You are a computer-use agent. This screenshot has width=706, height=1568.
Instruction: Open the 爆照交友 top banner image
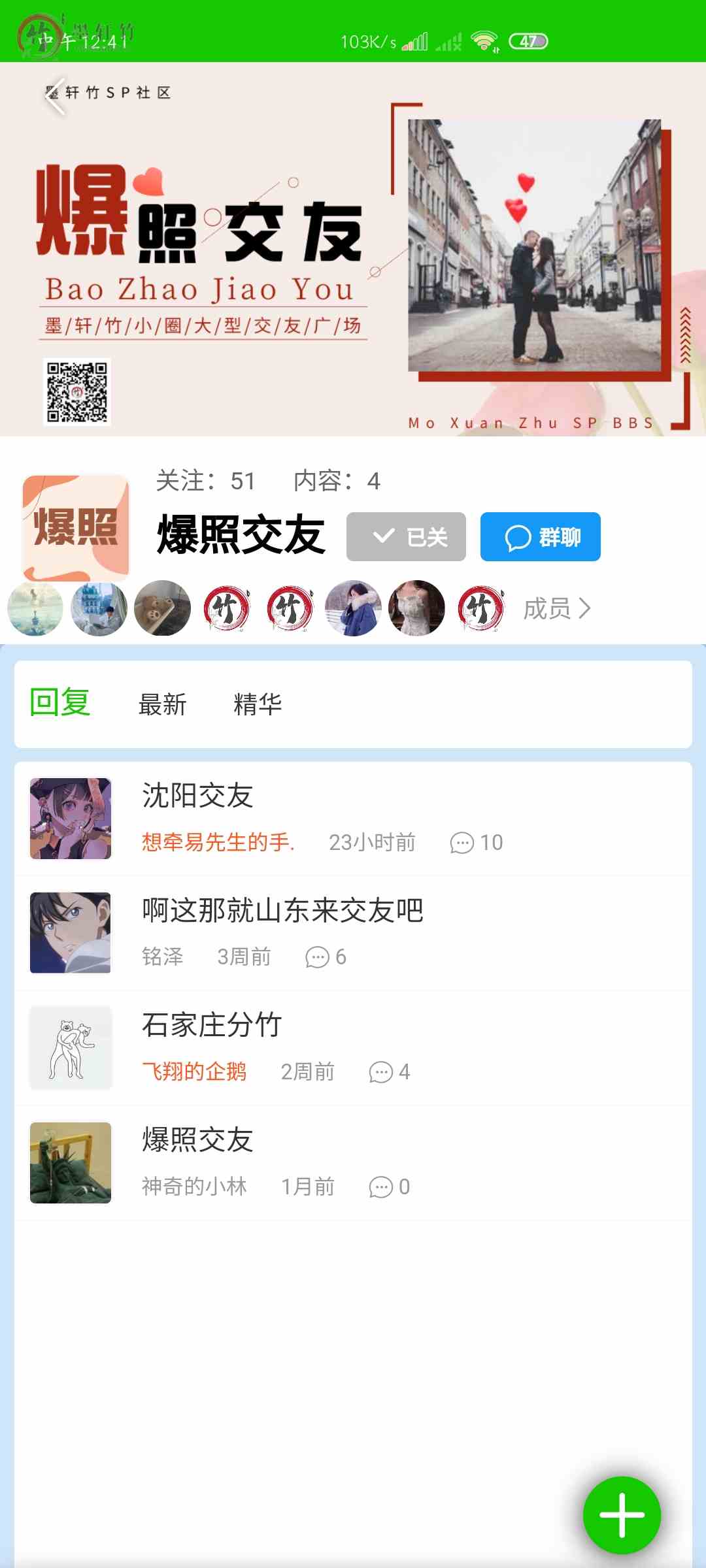[353, 249]
